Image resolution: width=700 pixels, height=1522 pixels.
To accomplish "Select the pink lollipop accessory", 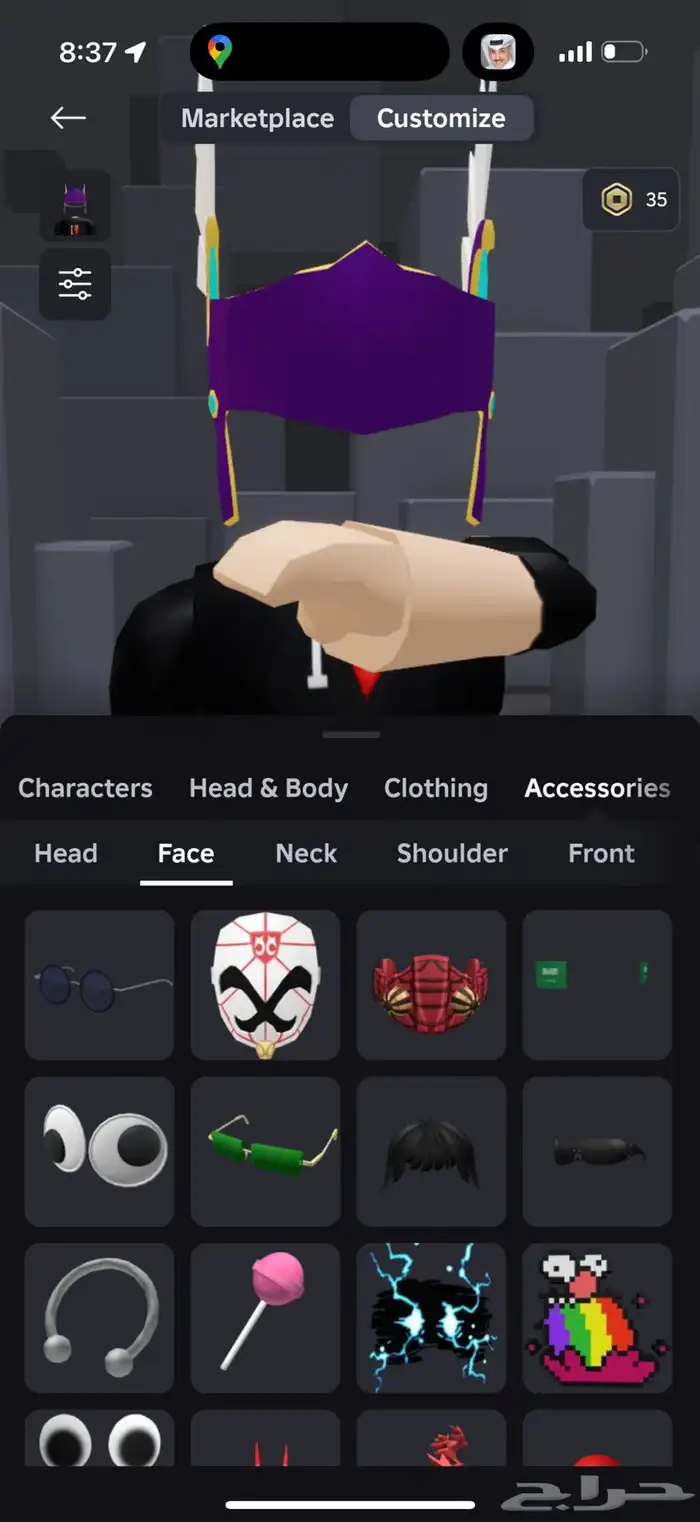I will point(266,1318).
